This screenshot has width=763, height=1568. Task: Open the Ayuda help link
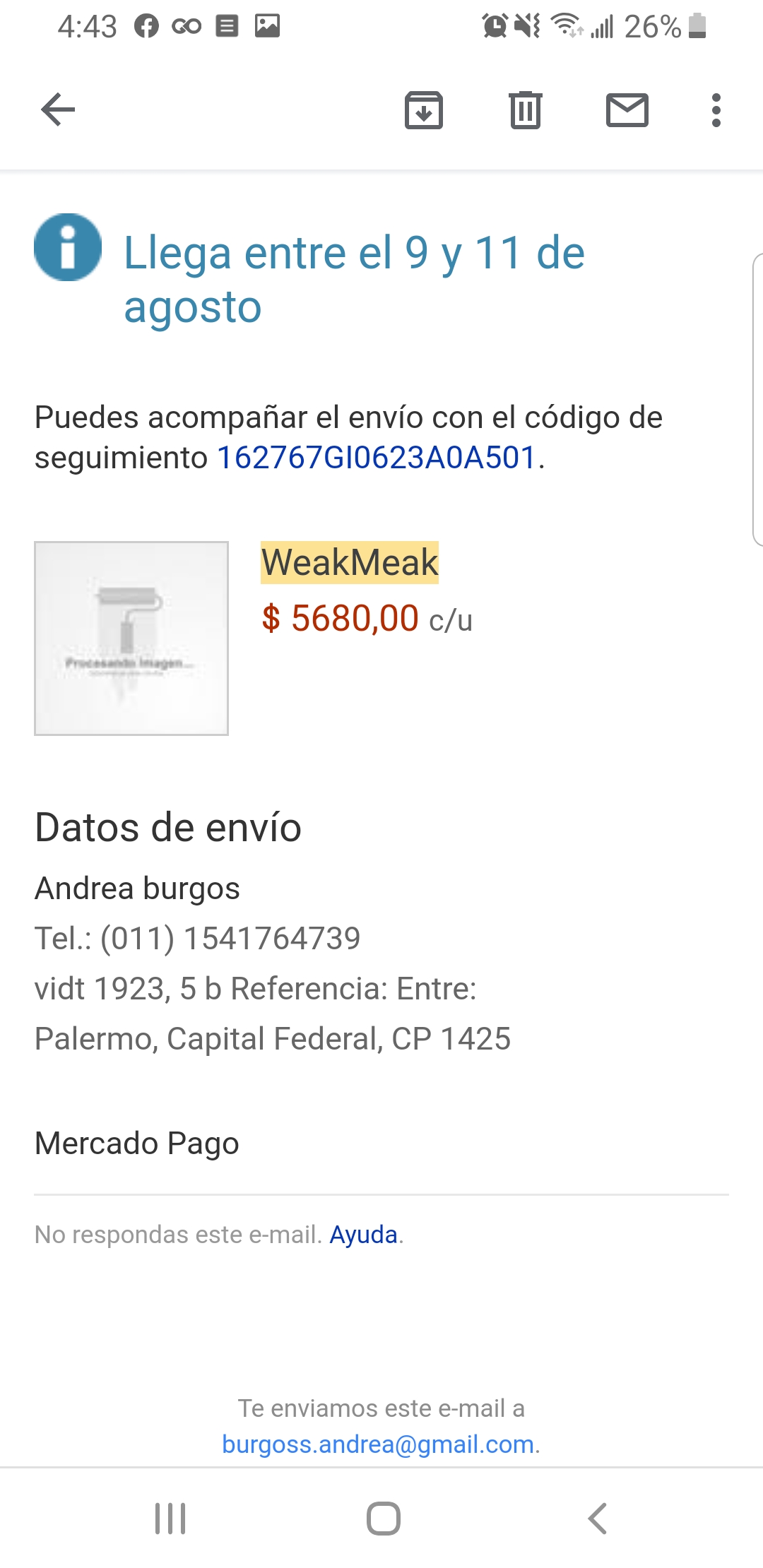tap(363, 1235)
